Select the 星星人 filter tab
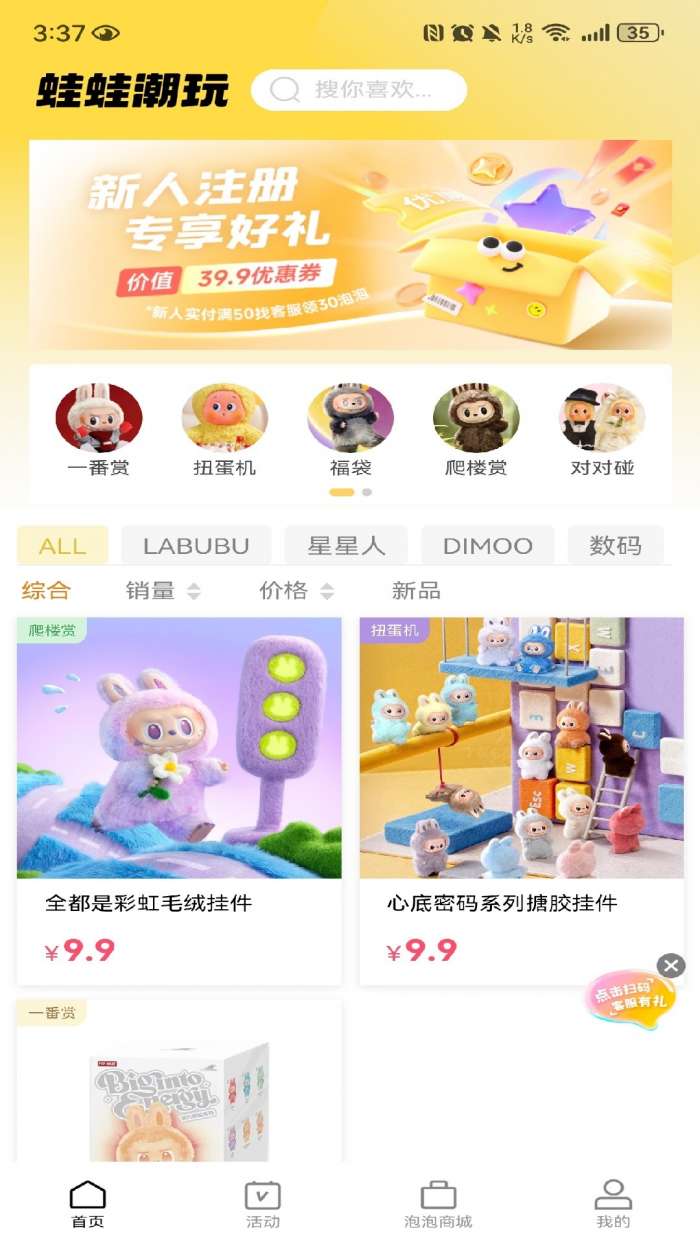 346,546
